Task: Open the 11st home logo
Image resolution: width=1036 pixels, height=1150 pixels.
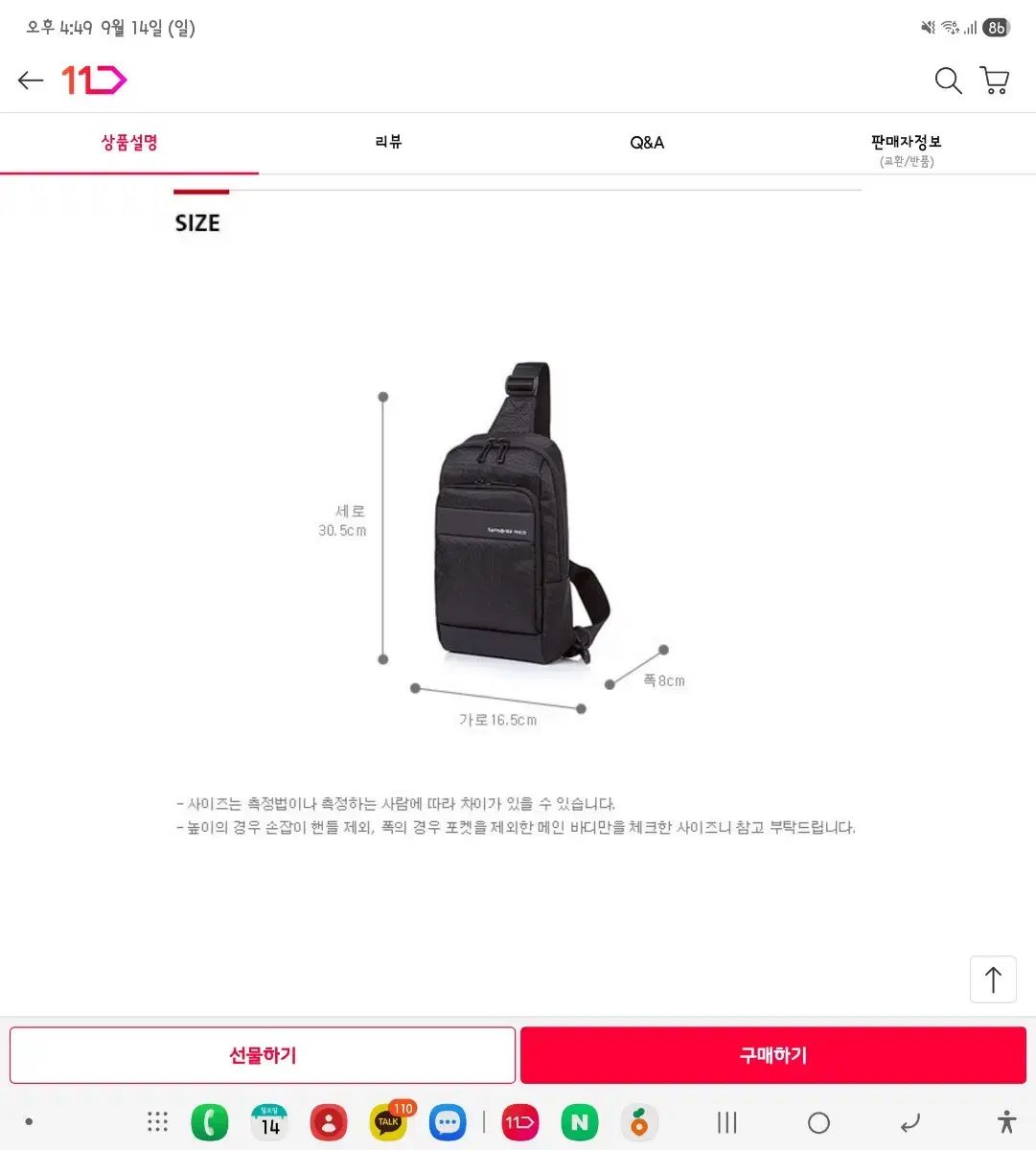Action: click(94, 80)
